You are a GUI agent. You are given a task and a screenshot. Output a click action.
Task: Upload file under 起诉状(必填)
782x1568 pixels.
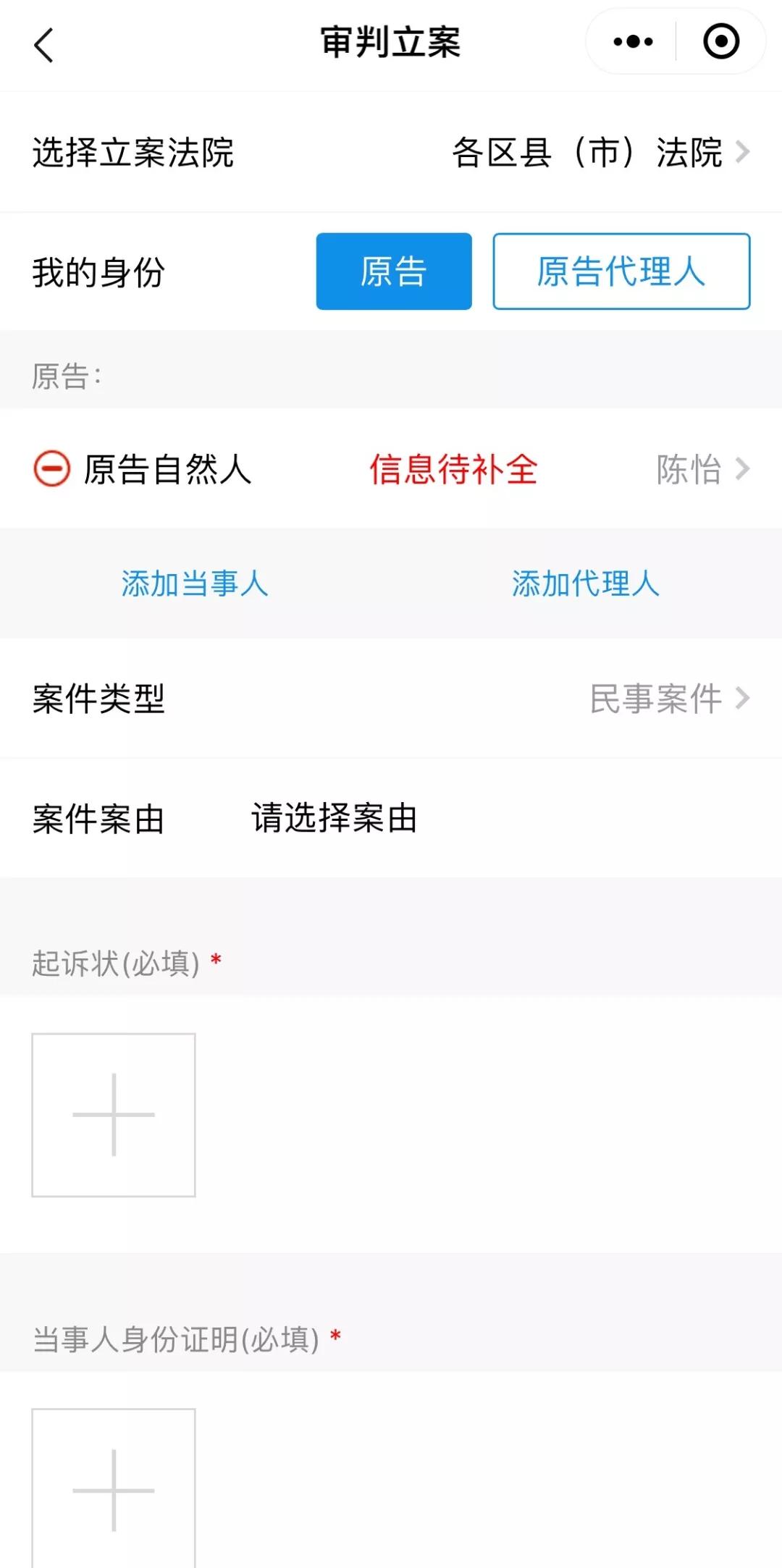(x=114, y=1115)
